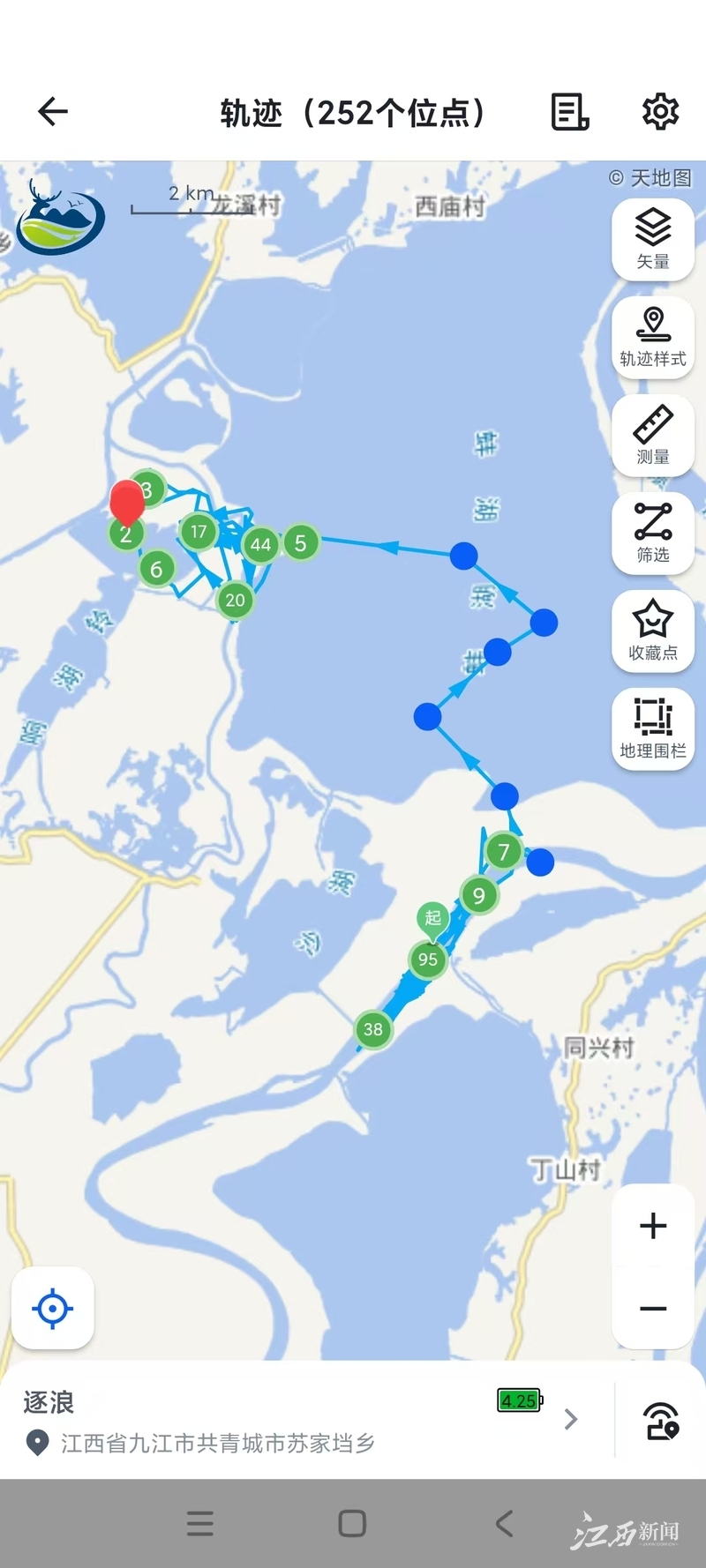Viewport: 706px width, 1568px height.
Task: Tap cluster marker 95 on the track
Action: coord(428,959)
